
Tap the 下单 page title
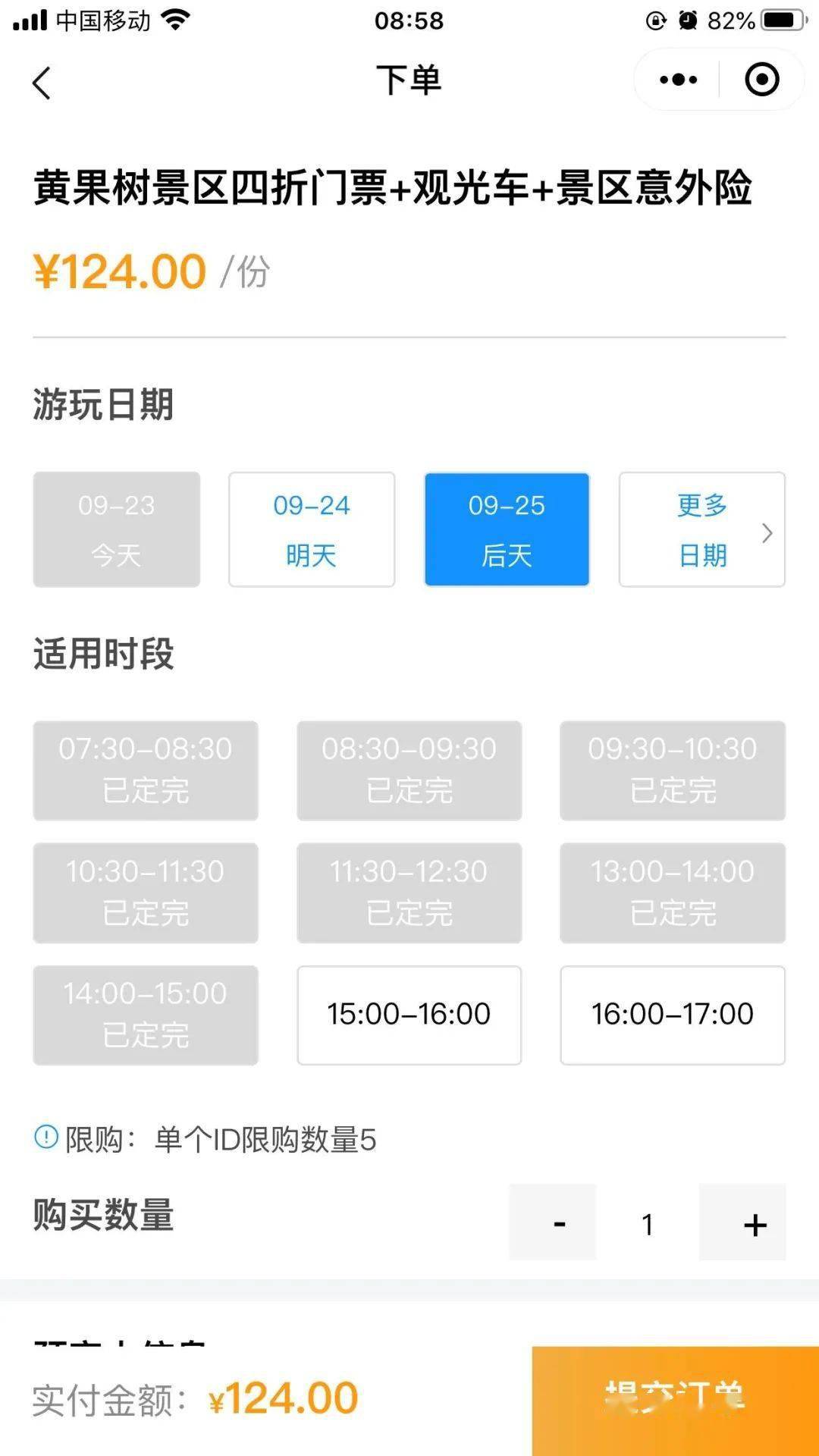coord(409,81)
